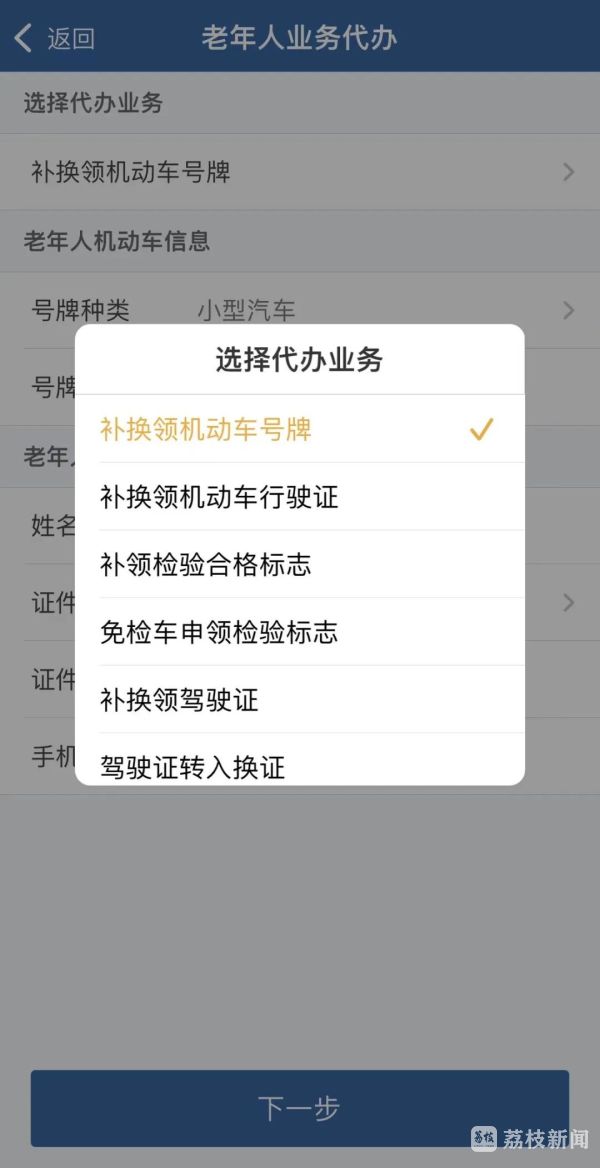Viewport: 600px width, 1168px height.
Task: Go back using 返回 arrow
Action: coord(54,38)
